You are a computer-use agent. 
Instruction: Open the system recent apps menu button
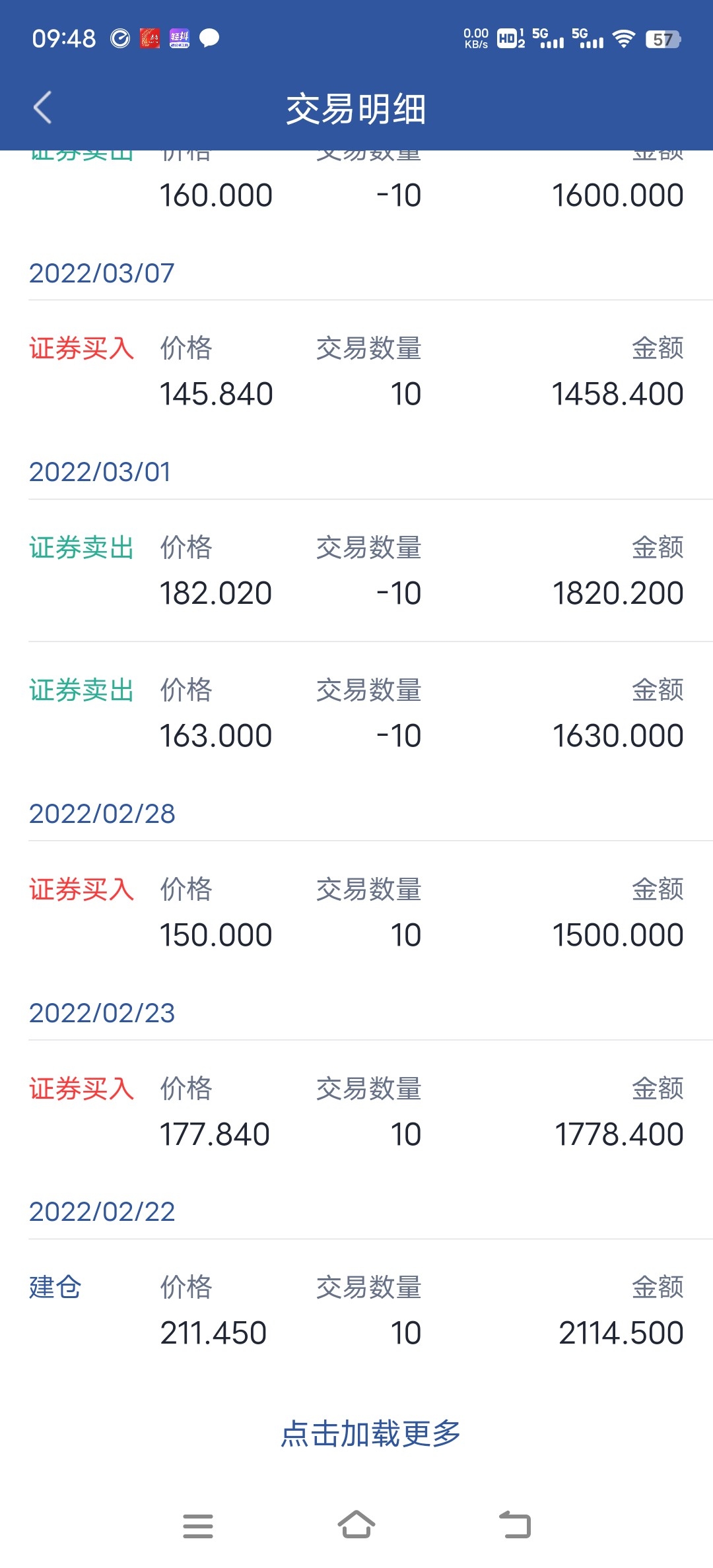(198, 1526)
